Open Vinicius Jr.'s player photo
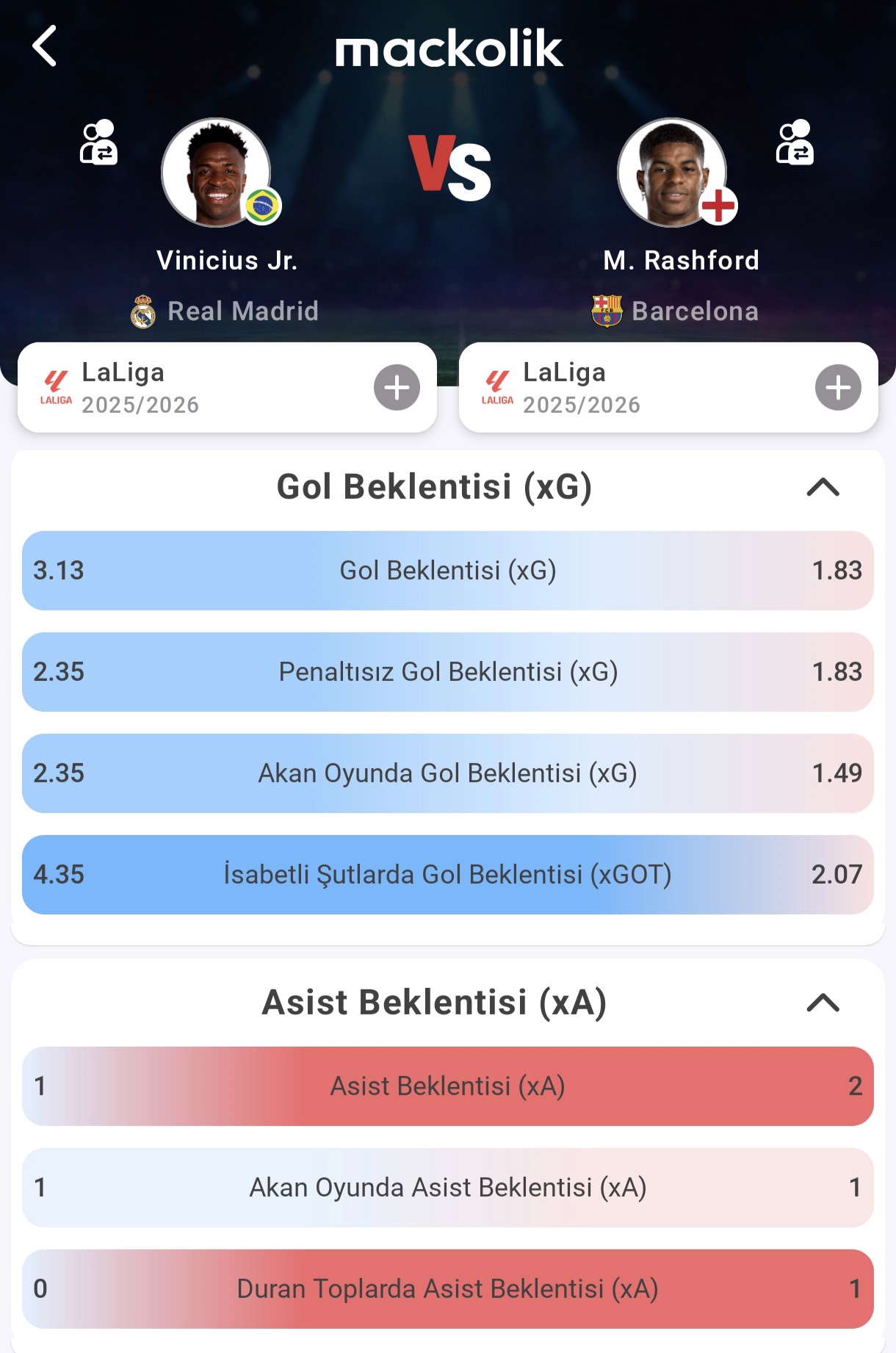896x1353 pixels. 216,173
